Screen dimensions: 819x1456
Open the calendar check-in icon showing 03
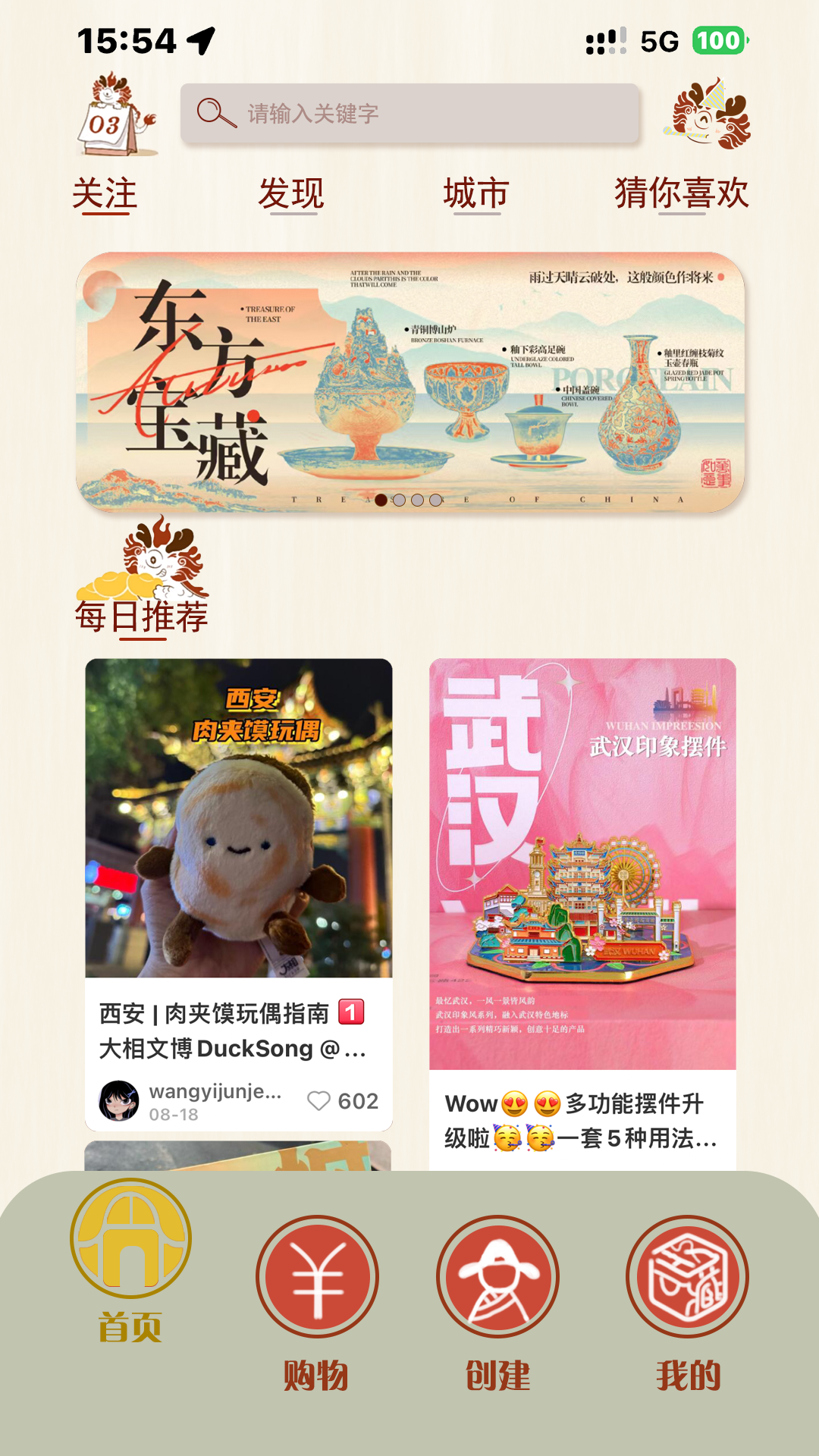118,115
